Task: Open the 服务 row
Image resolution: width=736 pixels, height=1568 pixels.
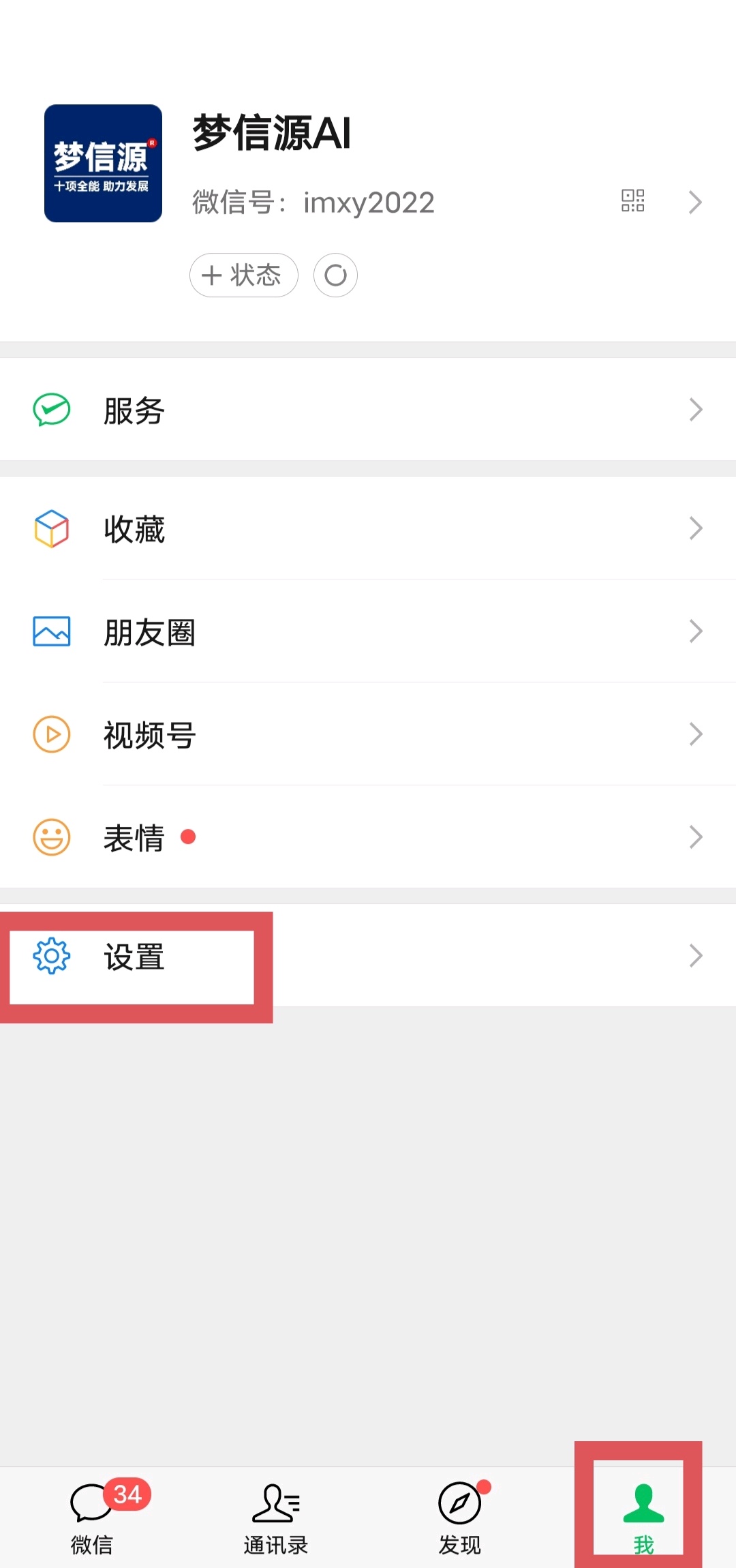Action: click(368, 409)
